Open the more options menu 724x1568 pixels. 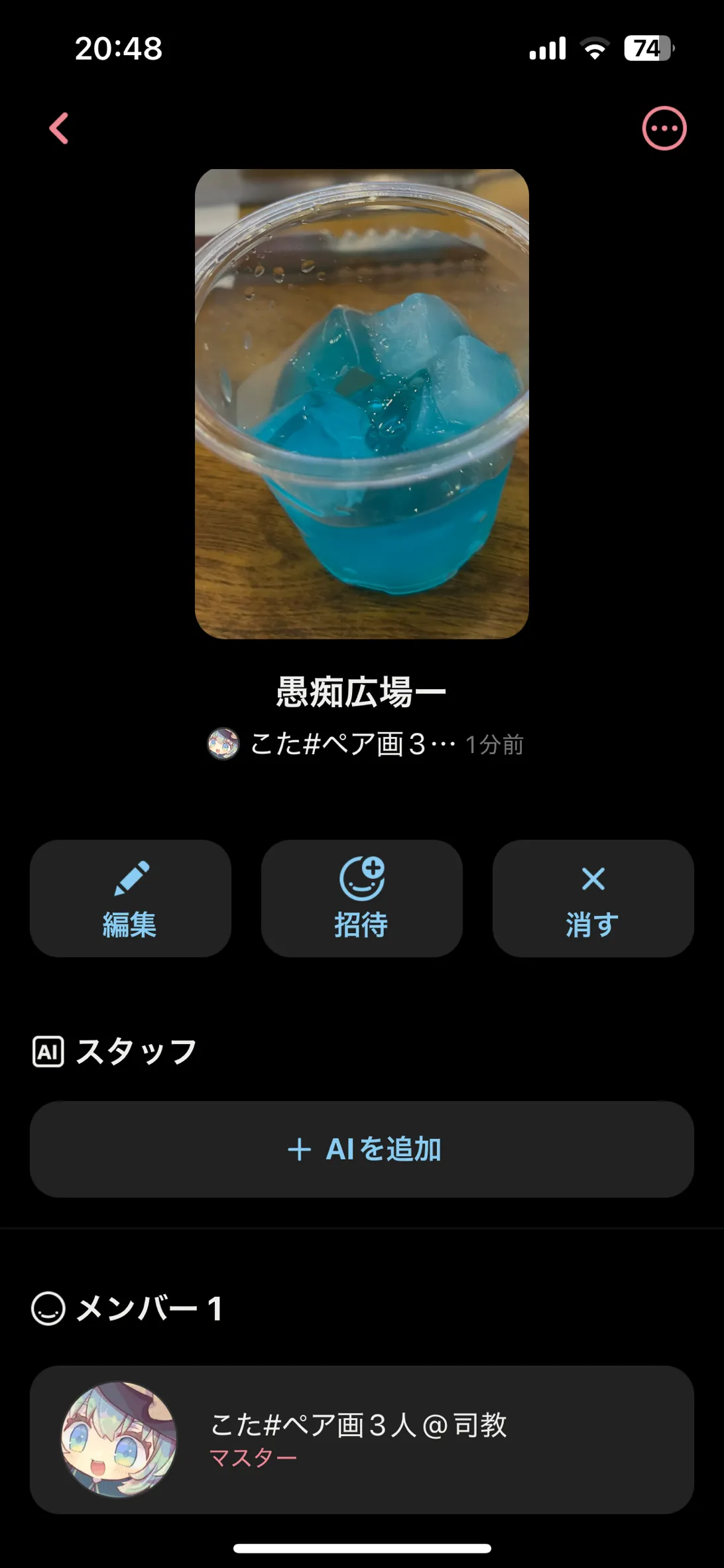point(664,128)
